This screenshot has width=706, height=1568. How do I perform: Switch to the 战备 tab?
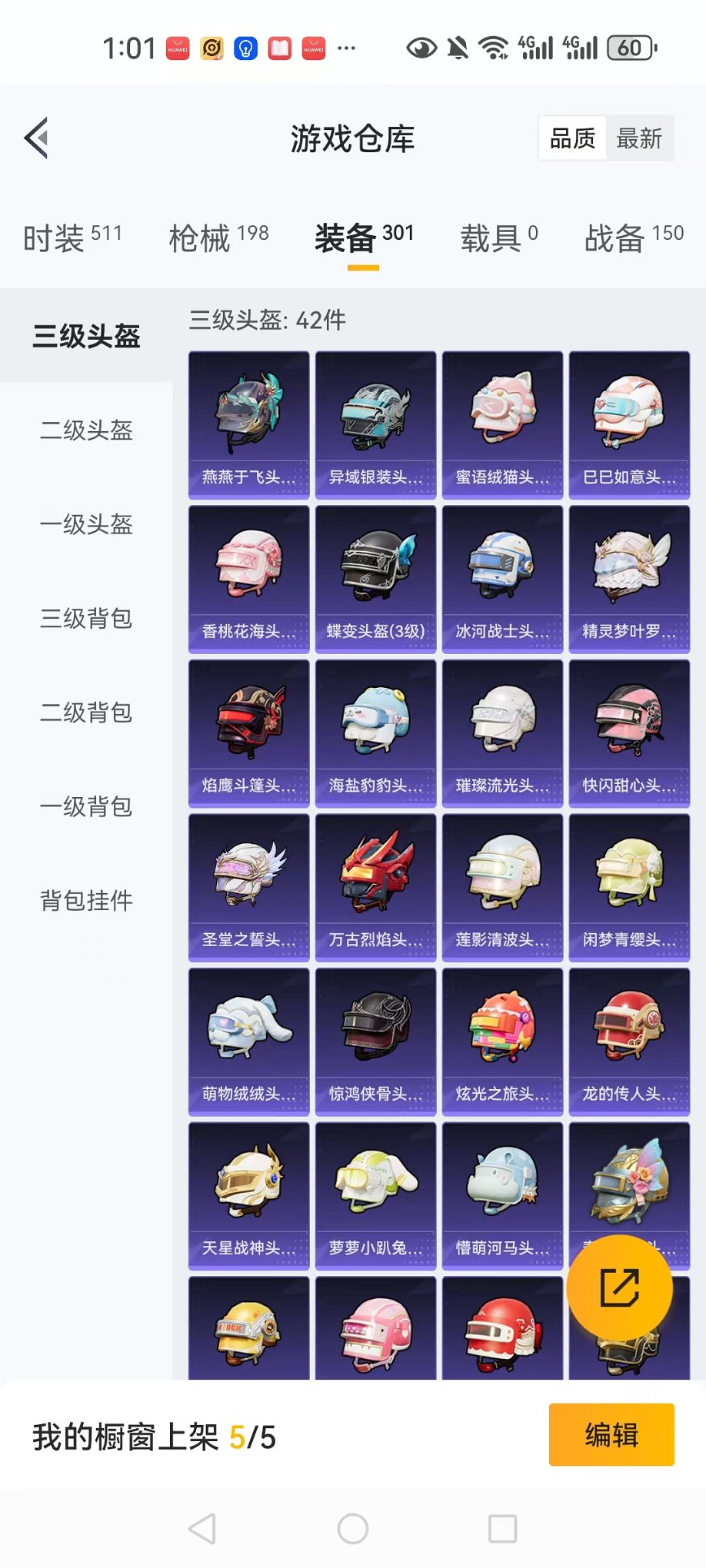[633, 238]
